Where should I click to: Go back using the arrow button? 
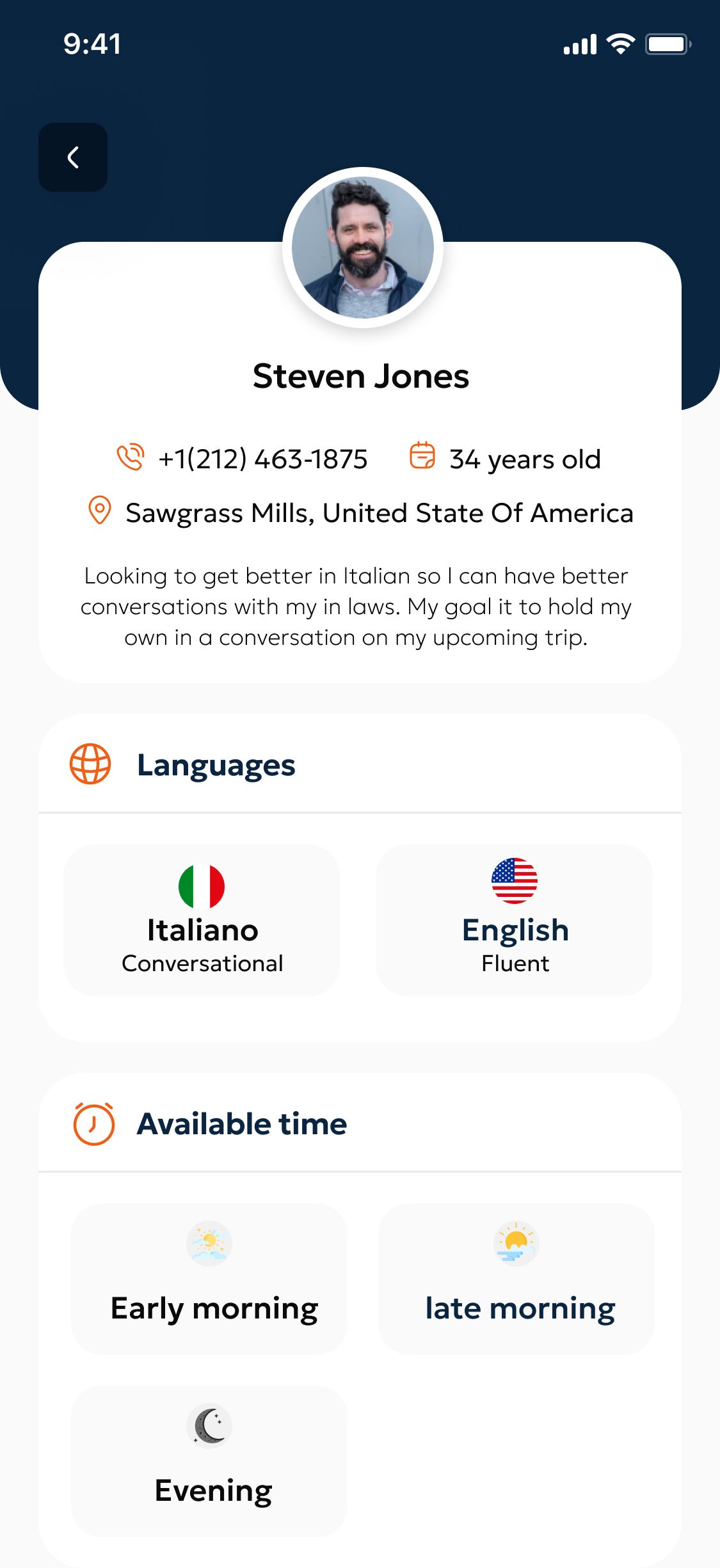coord(73,157)
